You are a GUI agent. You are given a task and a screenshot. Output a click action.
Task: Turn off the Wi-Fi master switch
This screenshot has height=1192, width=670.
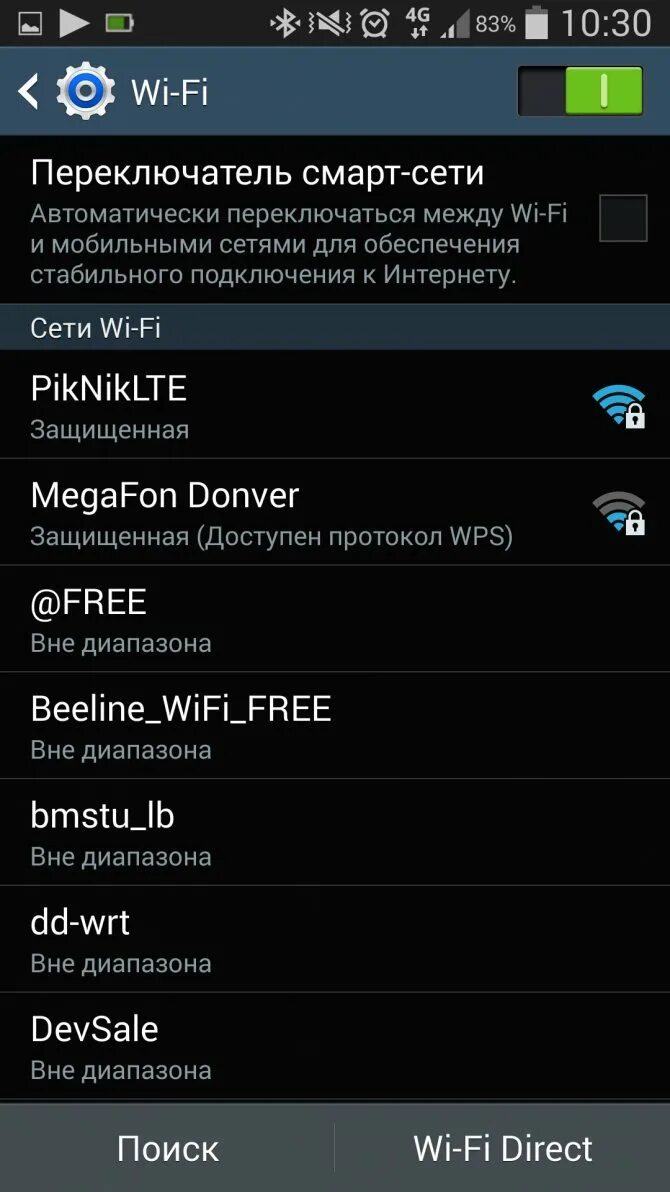[580, 91]
